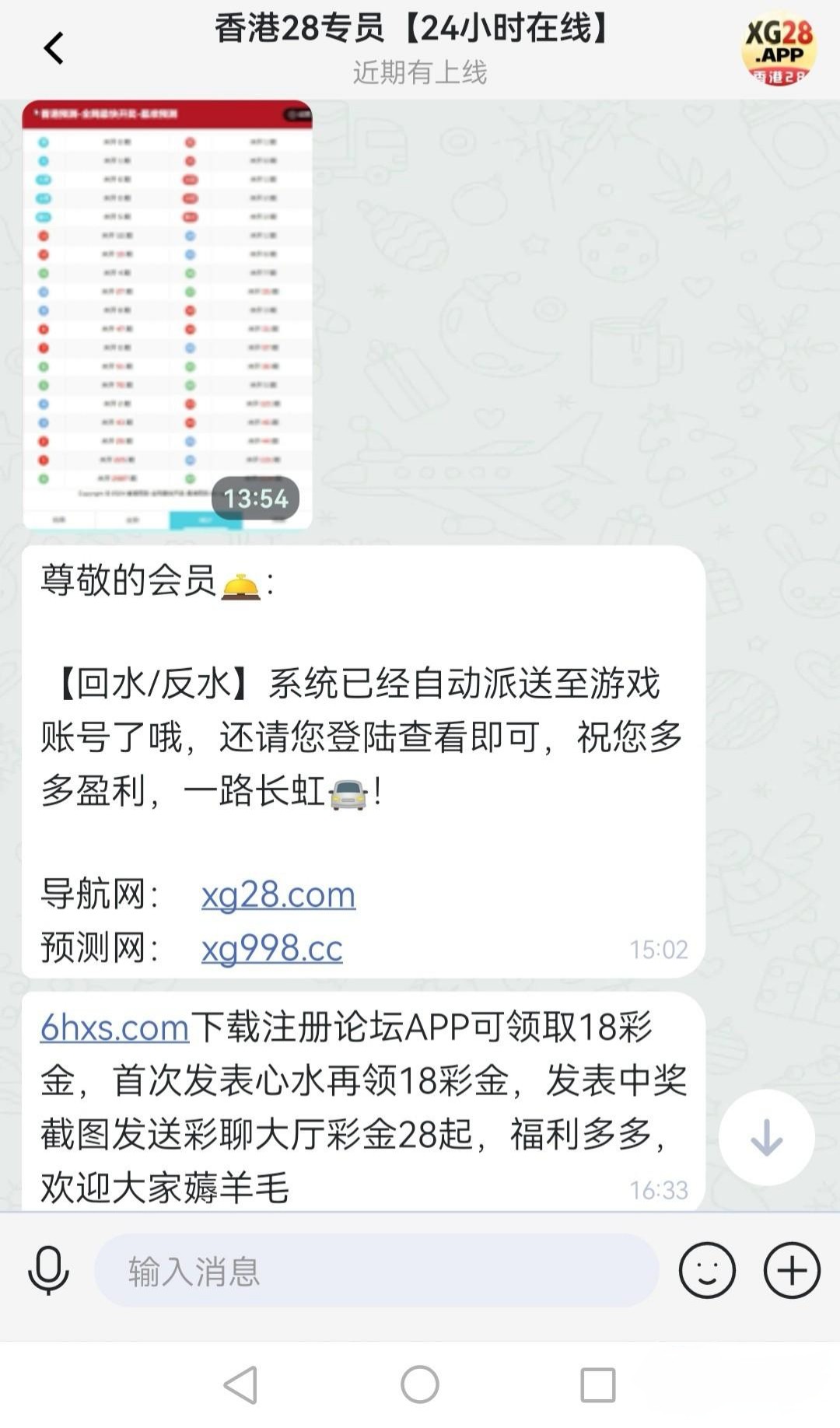
Task: Open the xg28.com link
Action: pos(278,894)
